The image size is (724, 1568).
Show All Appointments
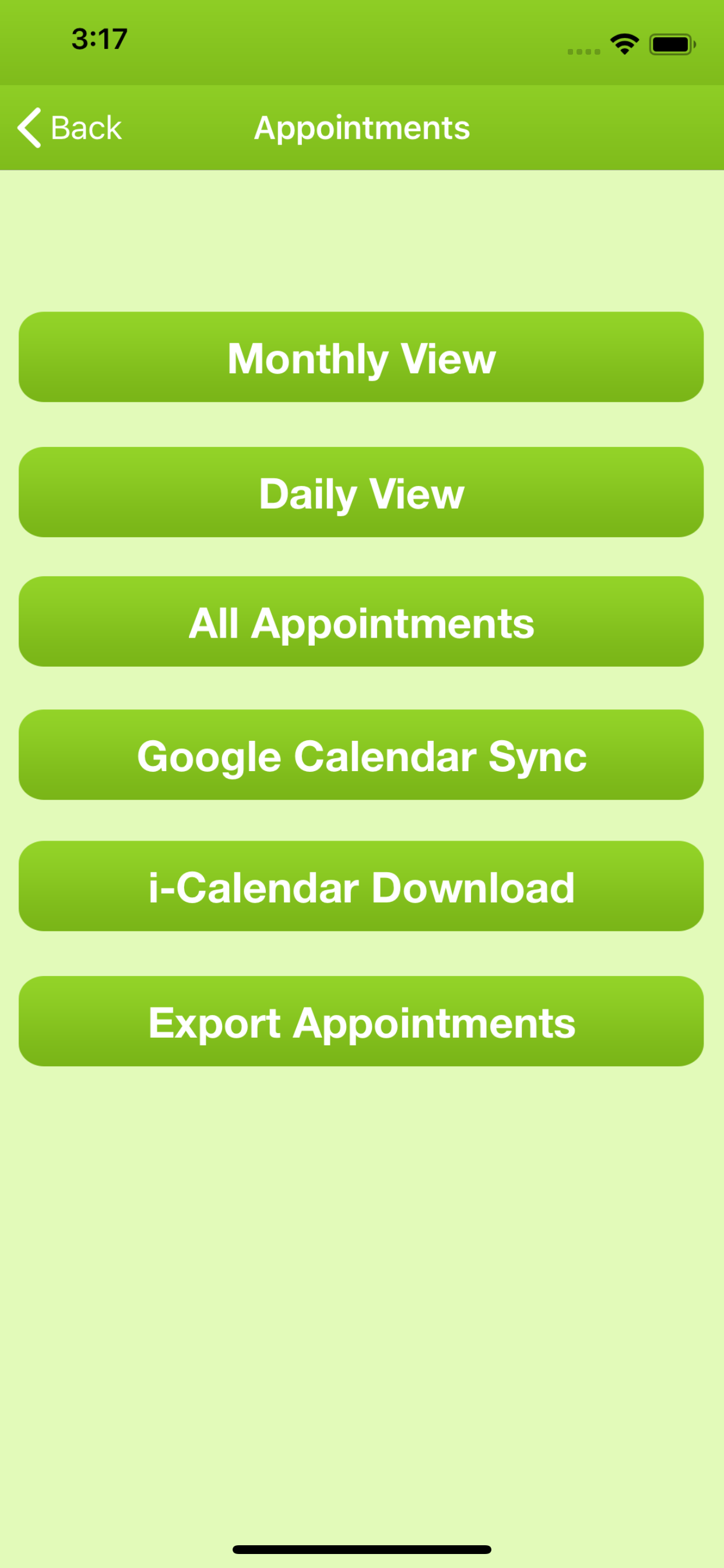[x=361, y=622]
